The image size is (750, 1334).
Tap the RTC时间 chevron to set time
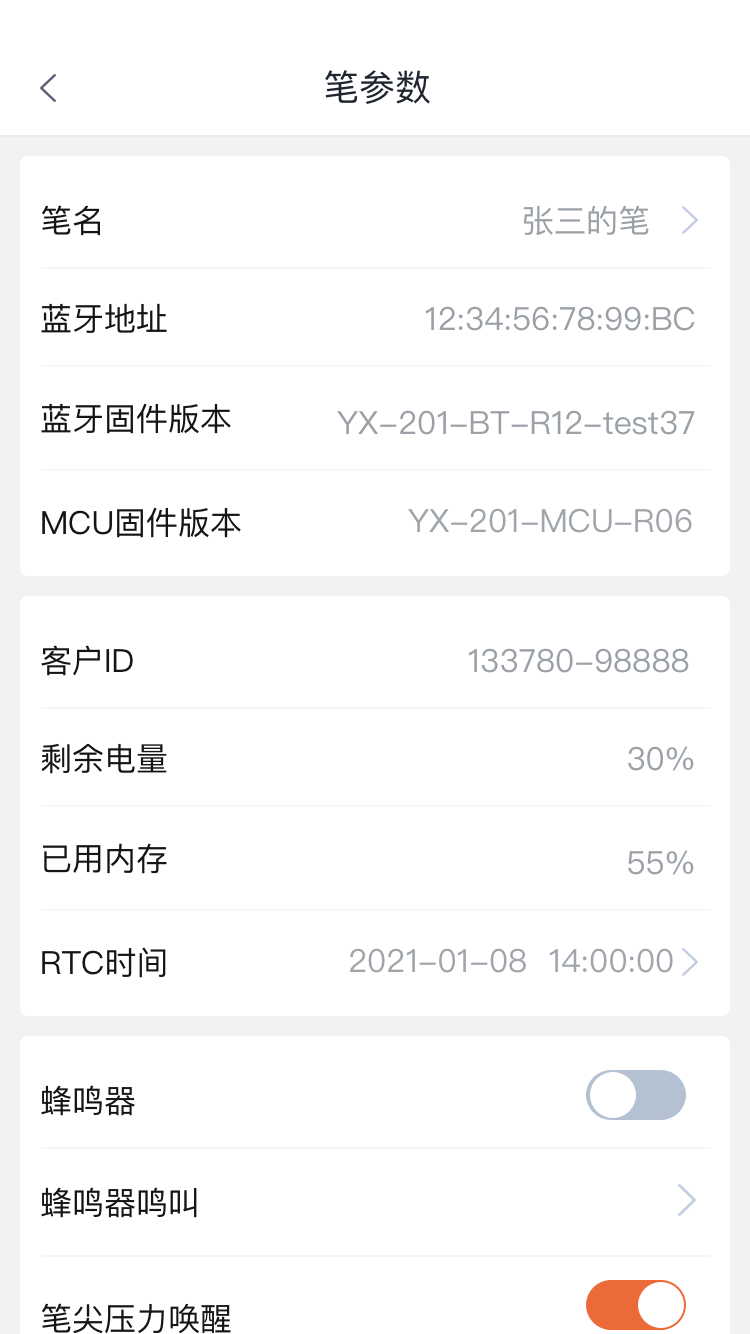(x=689, y=962)
